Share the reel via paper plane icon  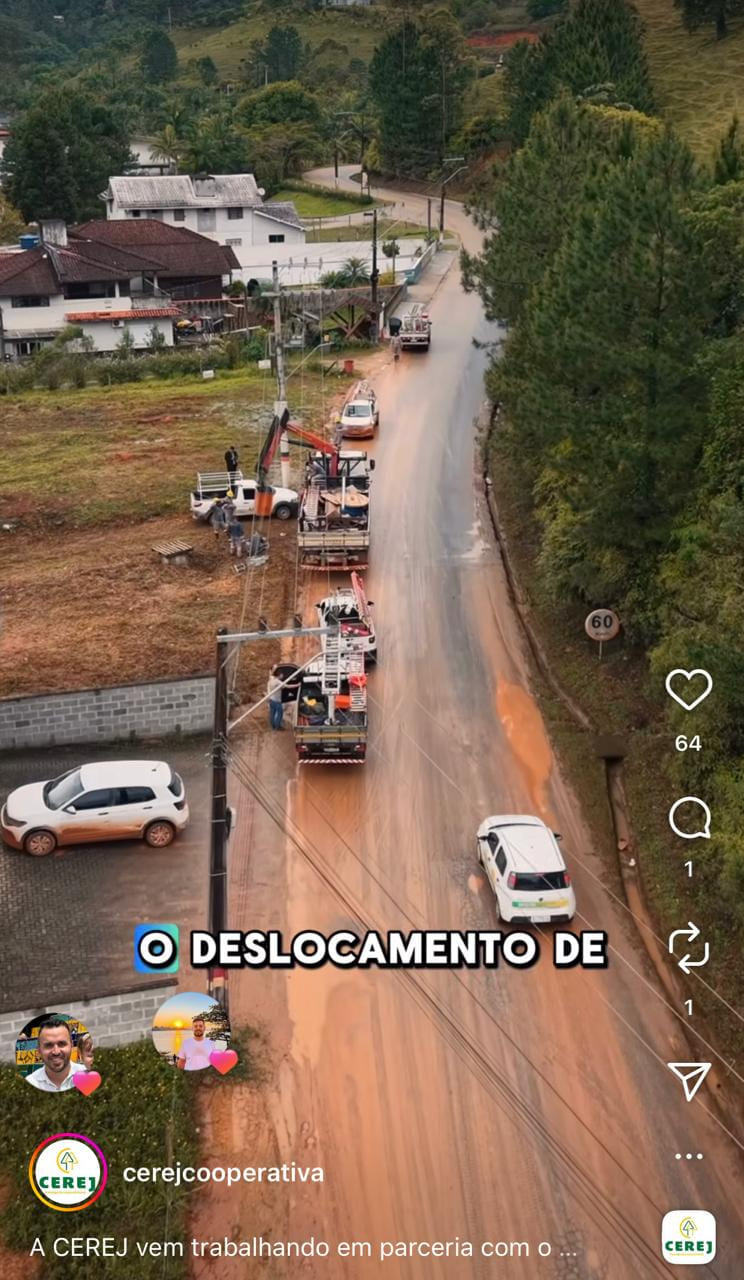(x=689, y=1080)
